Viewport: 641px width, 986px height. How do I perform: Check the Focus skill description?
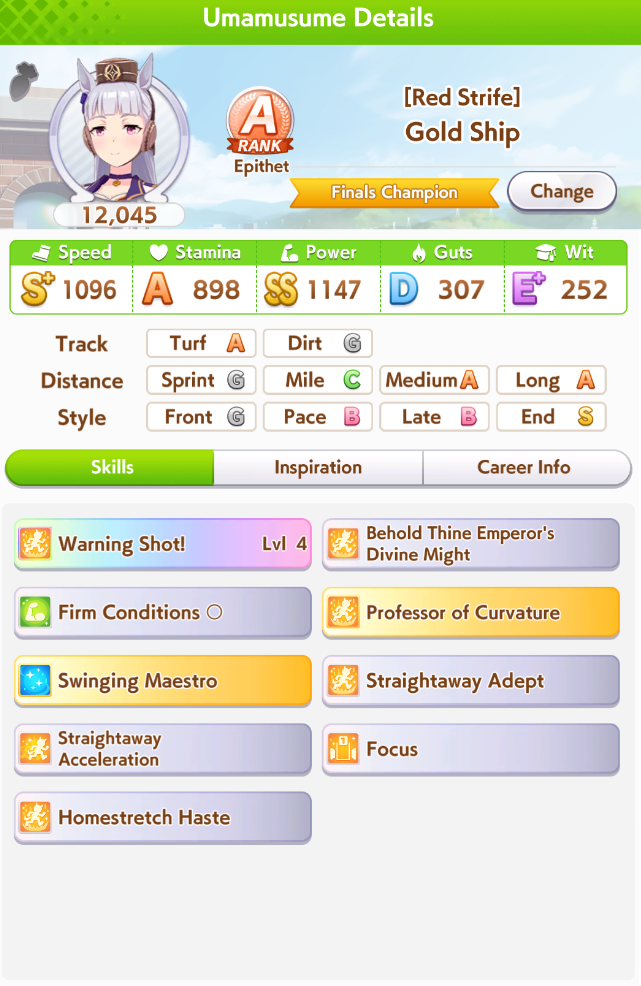pyautogui.click(x=471, y=749)
